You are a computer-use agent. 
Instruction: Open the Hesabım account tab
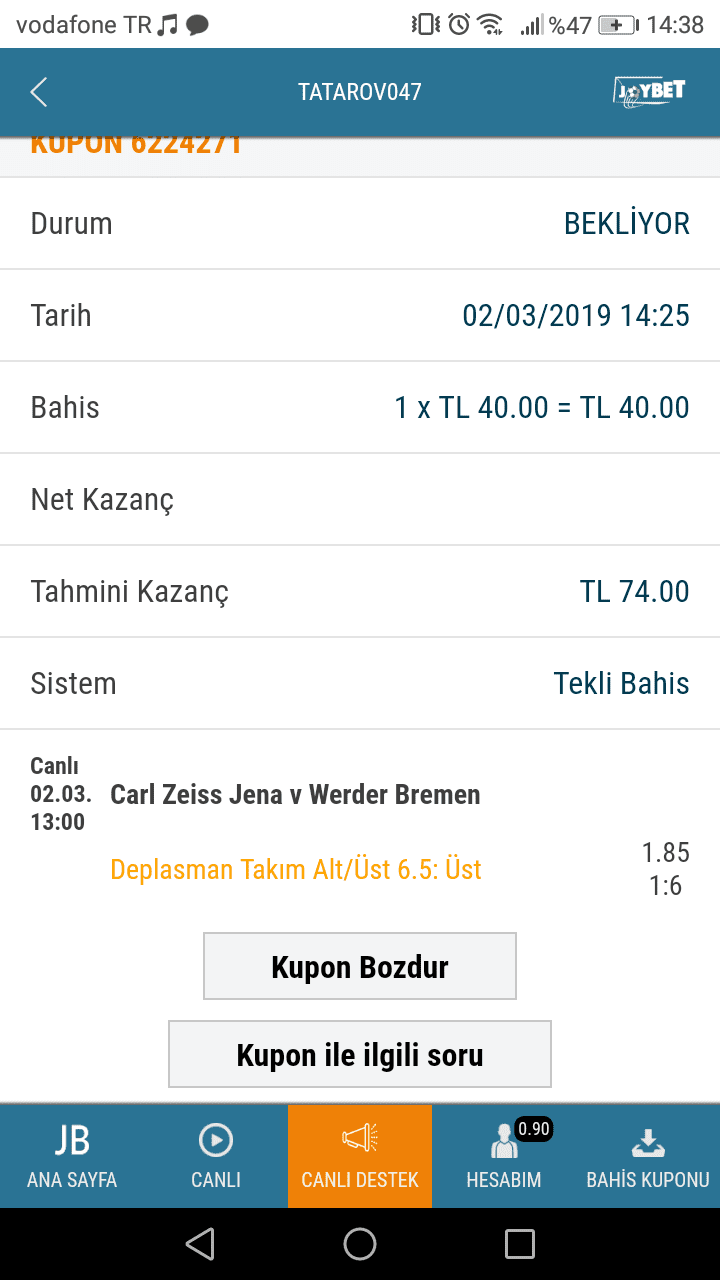tap(504, 1156)
